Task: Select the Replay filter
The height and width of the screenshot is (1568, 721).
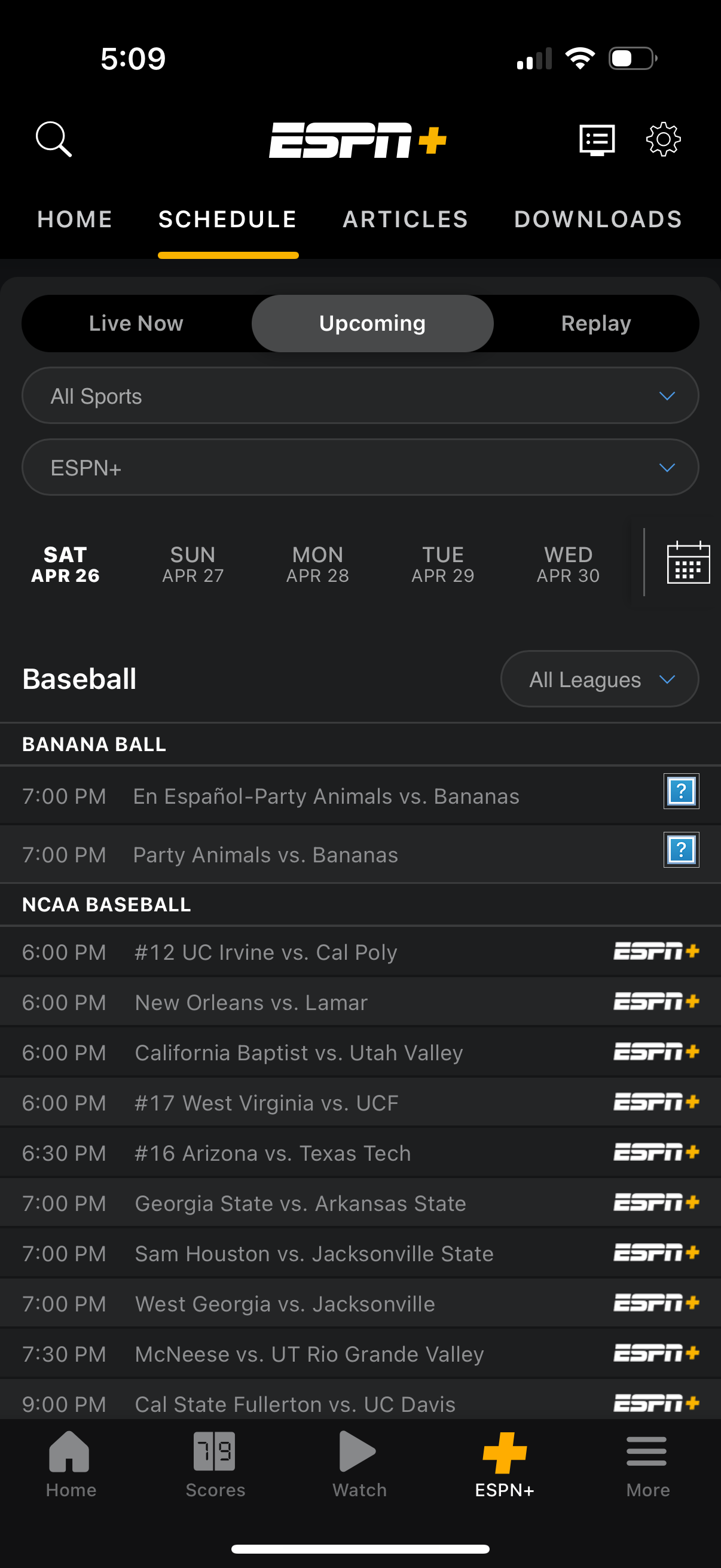Action: [x=595, y=323]
